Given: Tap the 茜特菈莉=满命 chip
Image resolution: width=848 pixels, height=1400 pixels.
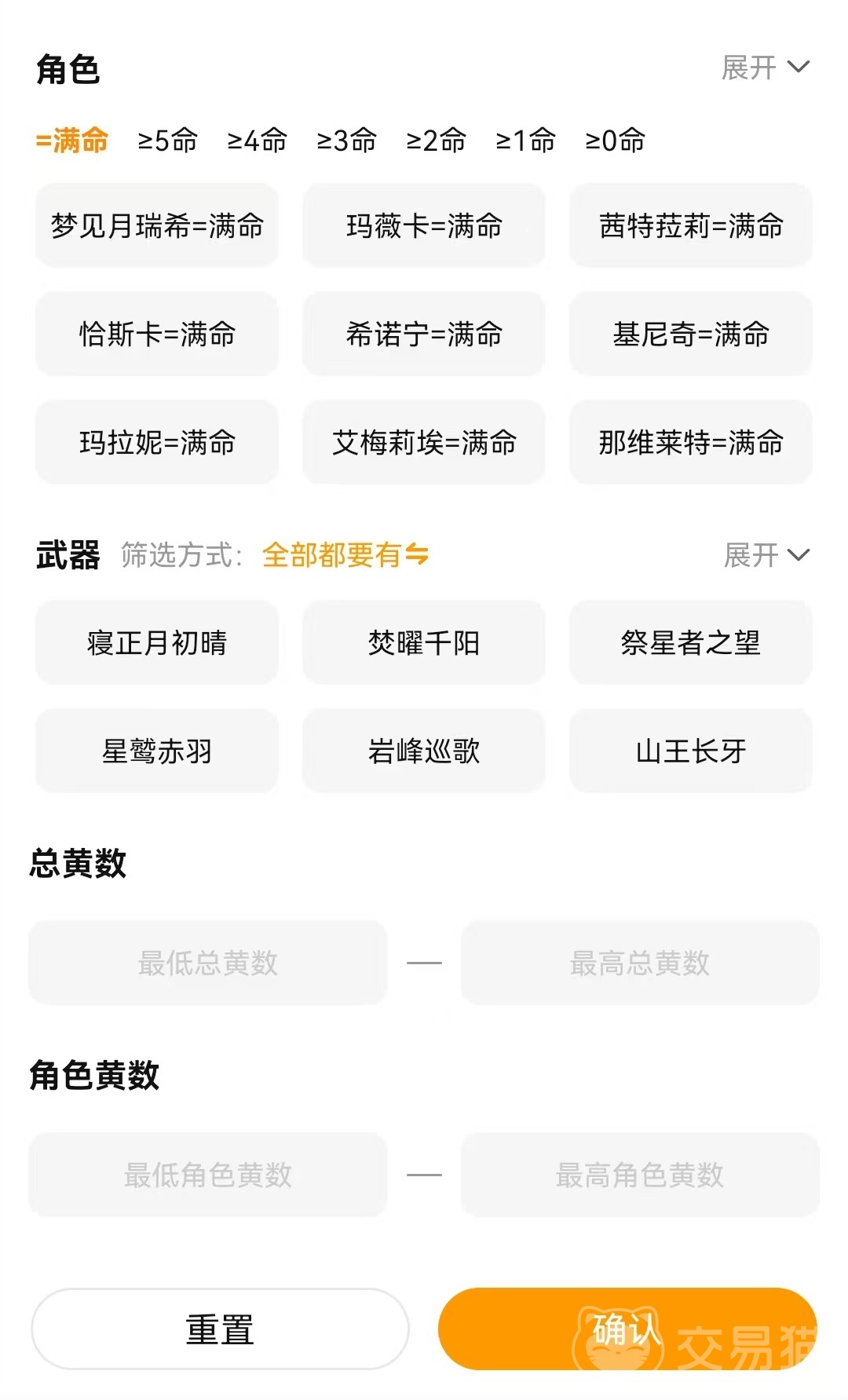Looking at the screenshot, I should pos(691,226).
